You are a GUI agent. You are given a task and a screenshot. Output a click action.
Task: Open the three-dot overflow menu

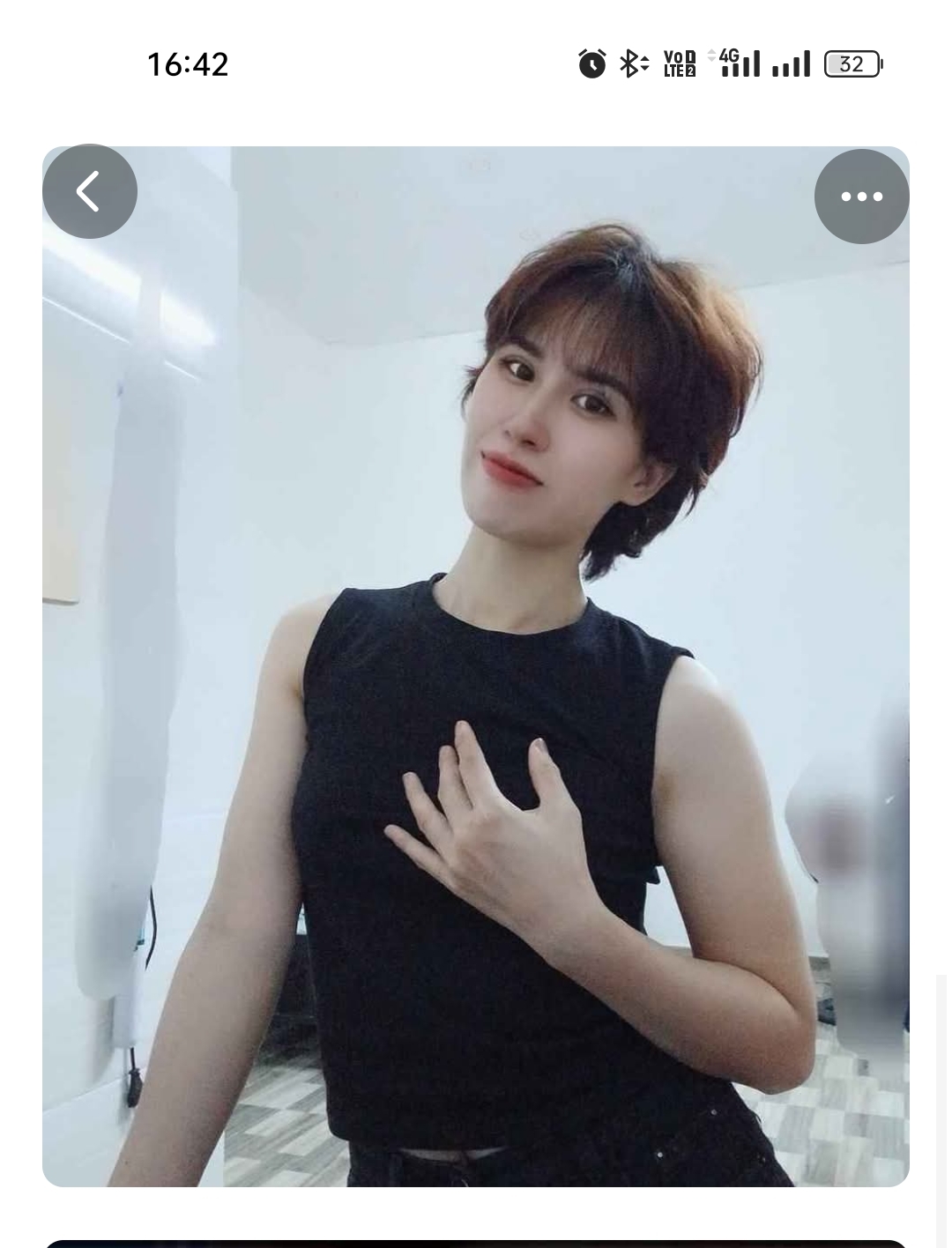click(x=861, y=197)
